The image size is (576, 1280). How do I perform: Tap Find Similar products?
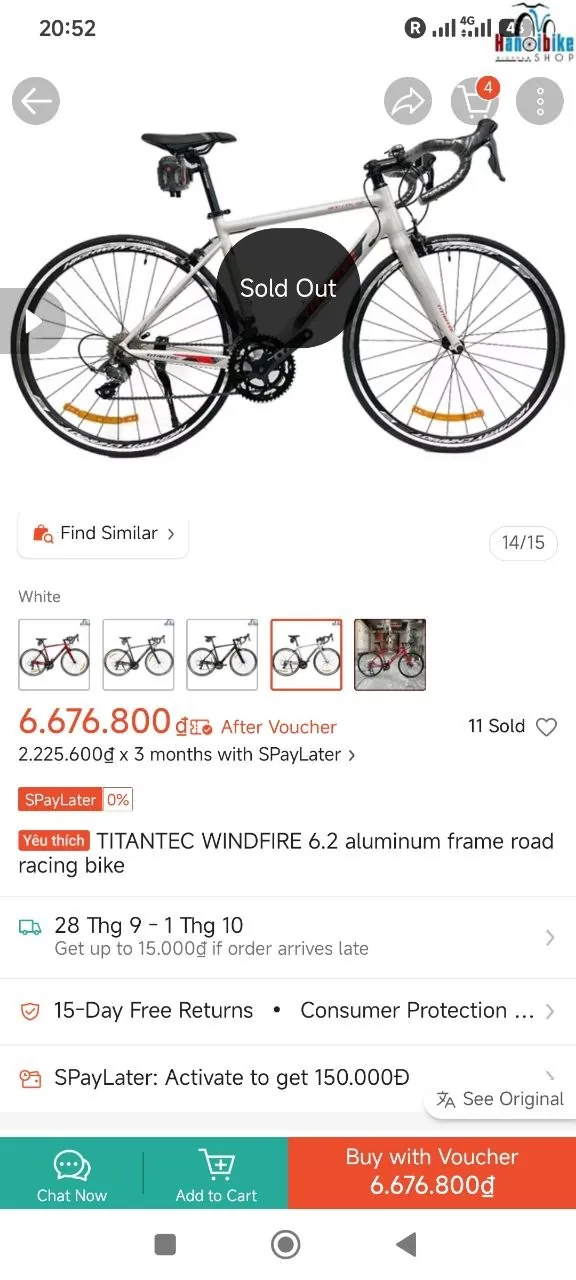(103, 534)
